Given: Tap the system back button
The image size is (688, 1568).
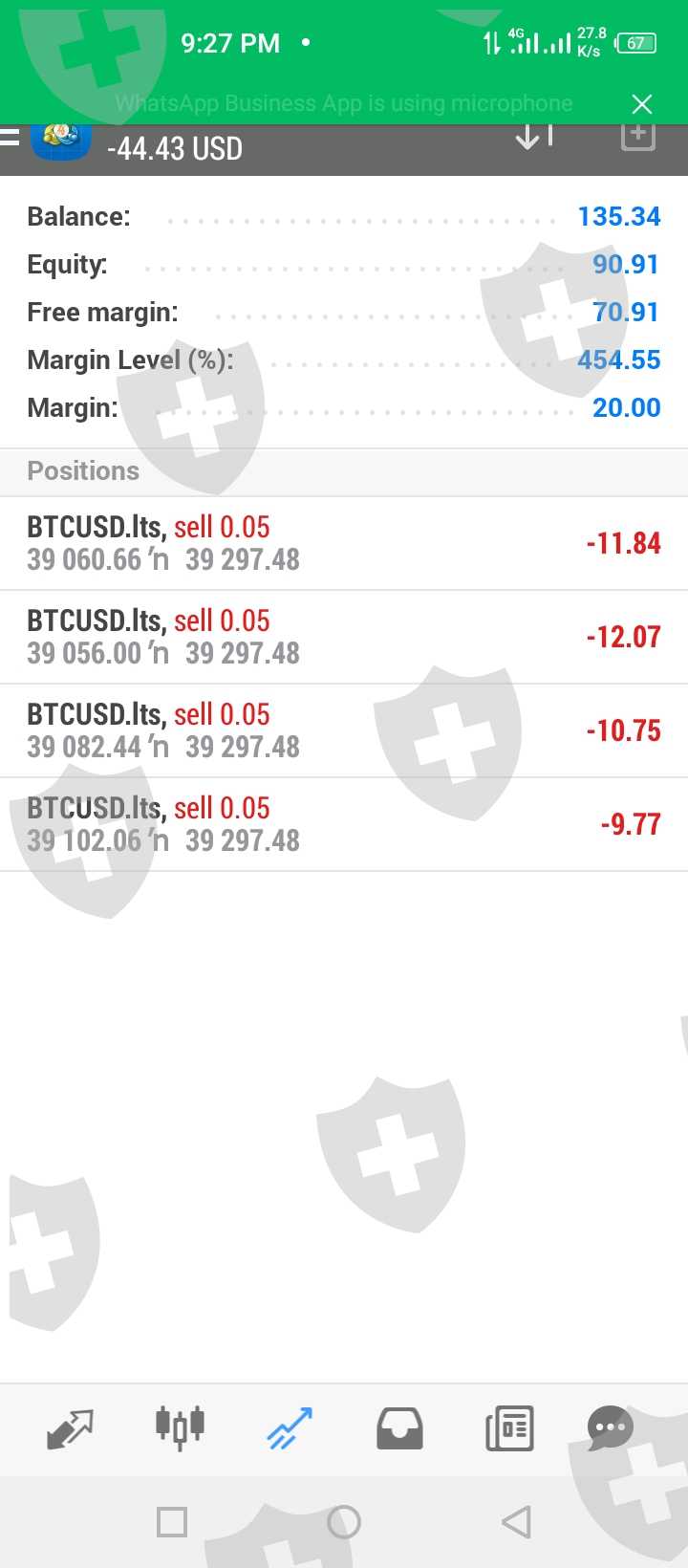Looking at the screenshot, I should click(x=516, y=1521).
